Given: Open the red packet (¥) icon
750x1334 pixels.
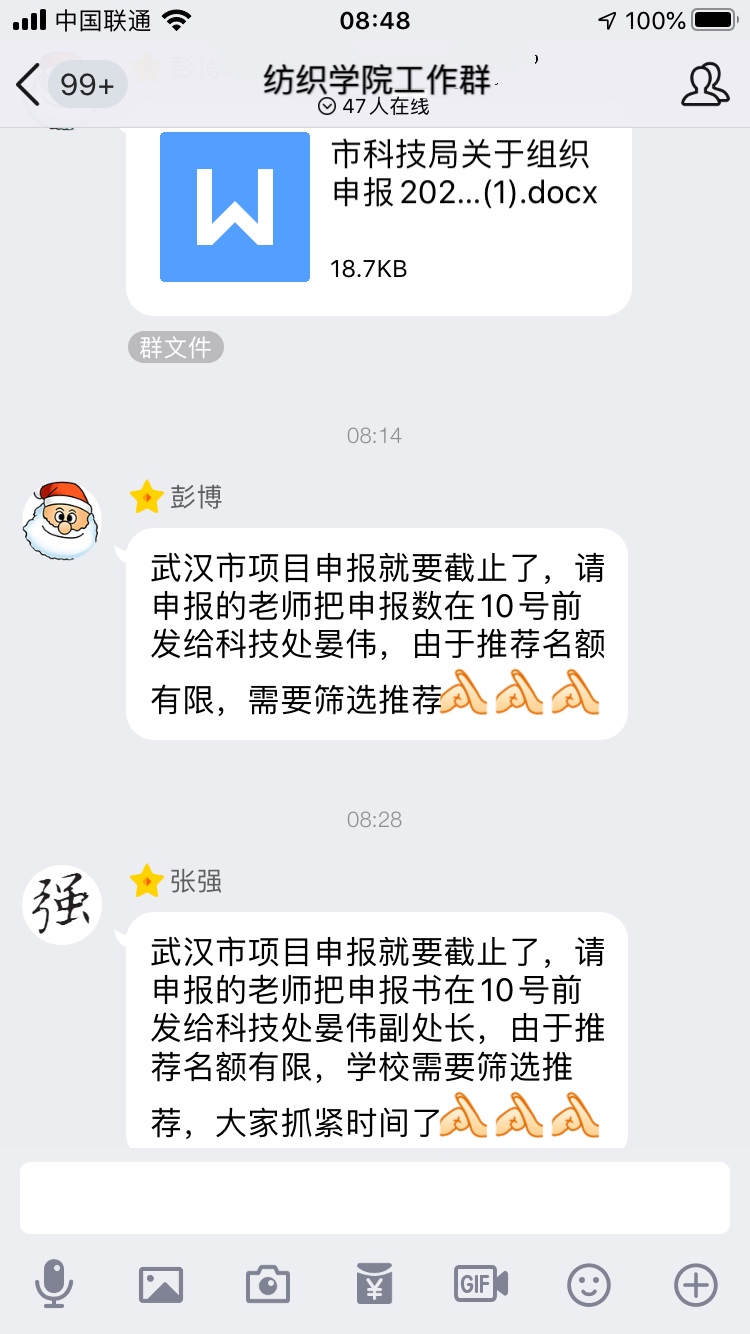Looking at the screenshot, I should (374, 1284).
